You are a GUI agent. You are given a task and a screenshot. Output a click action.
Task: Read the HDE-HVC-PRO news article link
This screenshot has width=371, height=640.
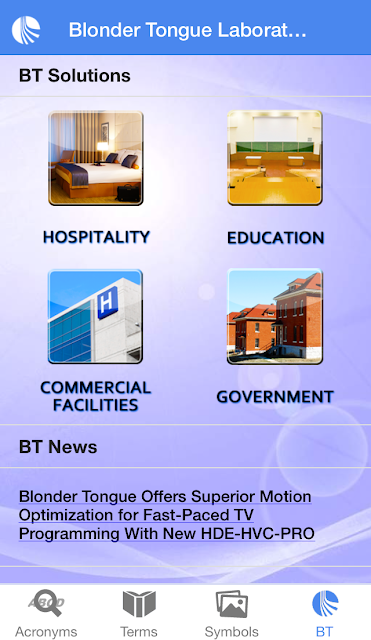[167, 515]
